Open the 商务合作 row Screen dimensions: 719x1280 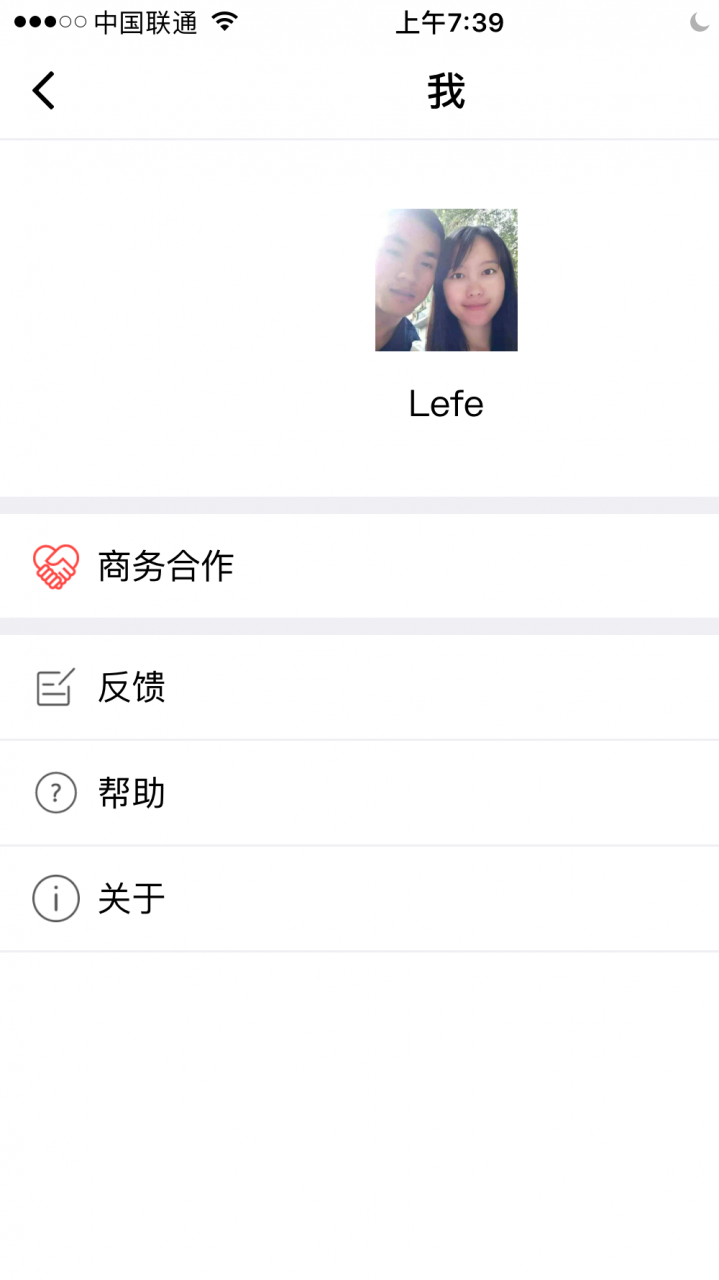click(359, 566)
